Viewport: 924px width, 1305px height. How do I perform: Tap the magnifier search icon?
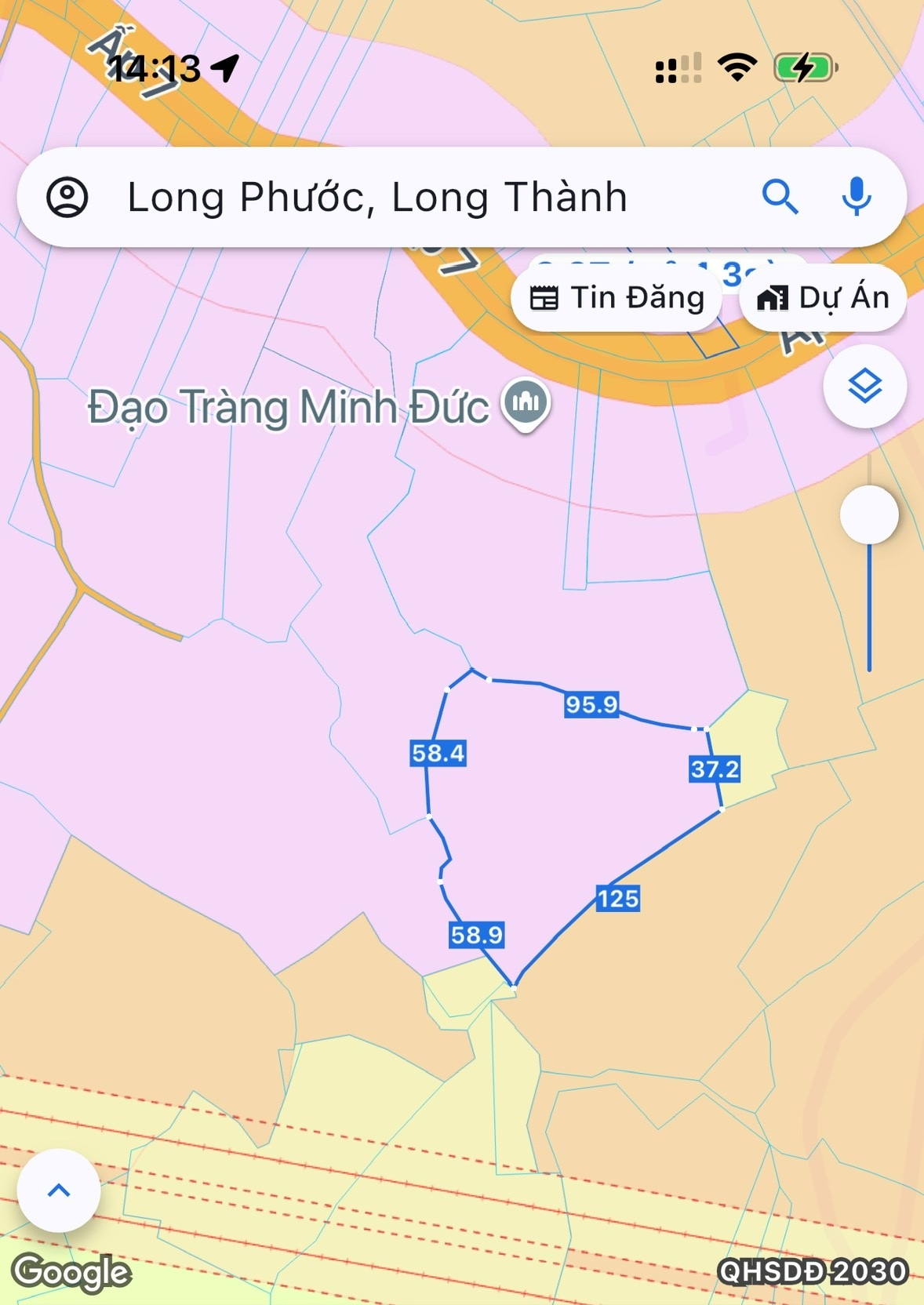(x=780, y=197)
